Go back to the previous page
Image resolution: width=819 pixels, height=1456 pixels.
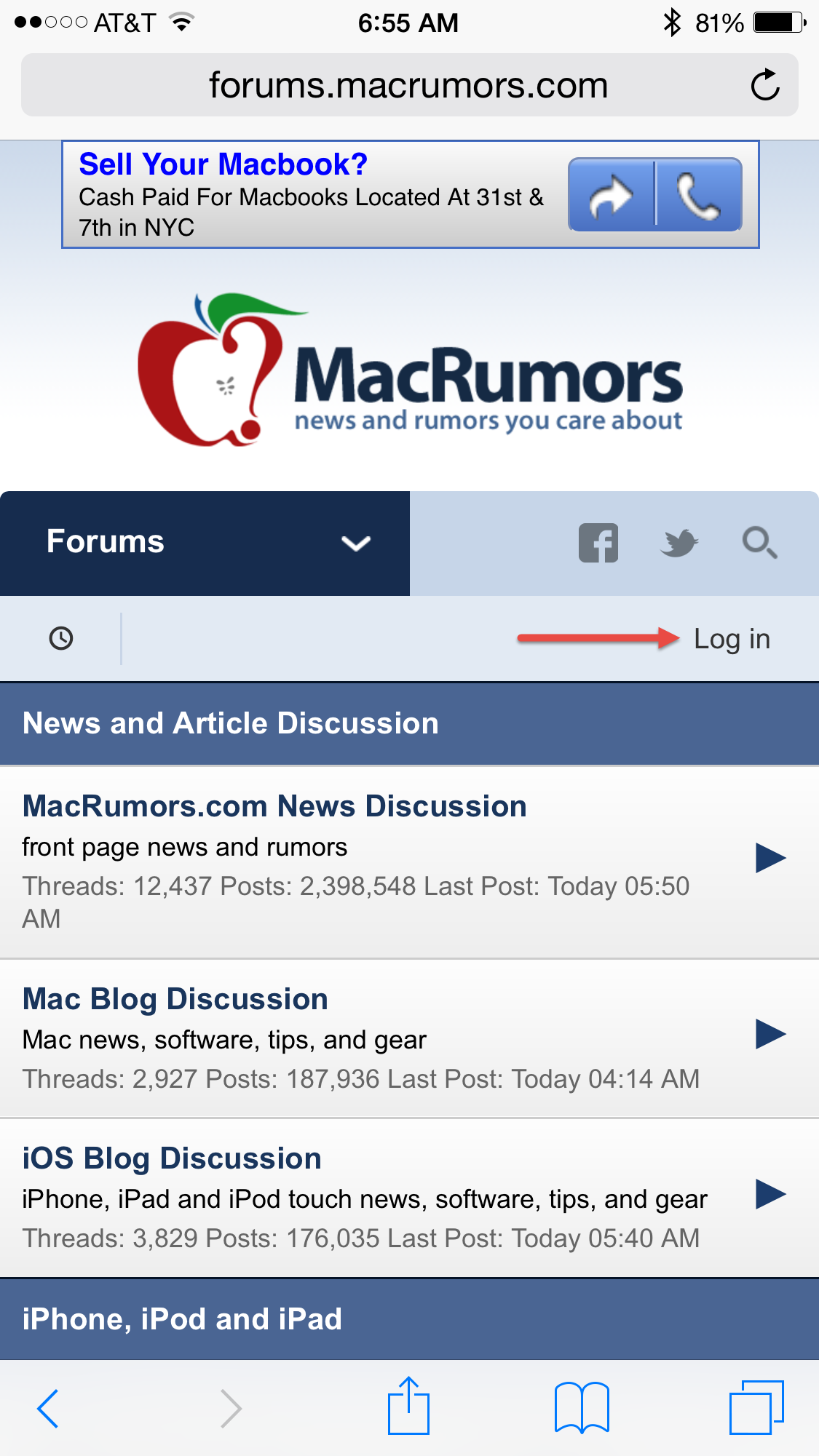[x=48, y=1408]
